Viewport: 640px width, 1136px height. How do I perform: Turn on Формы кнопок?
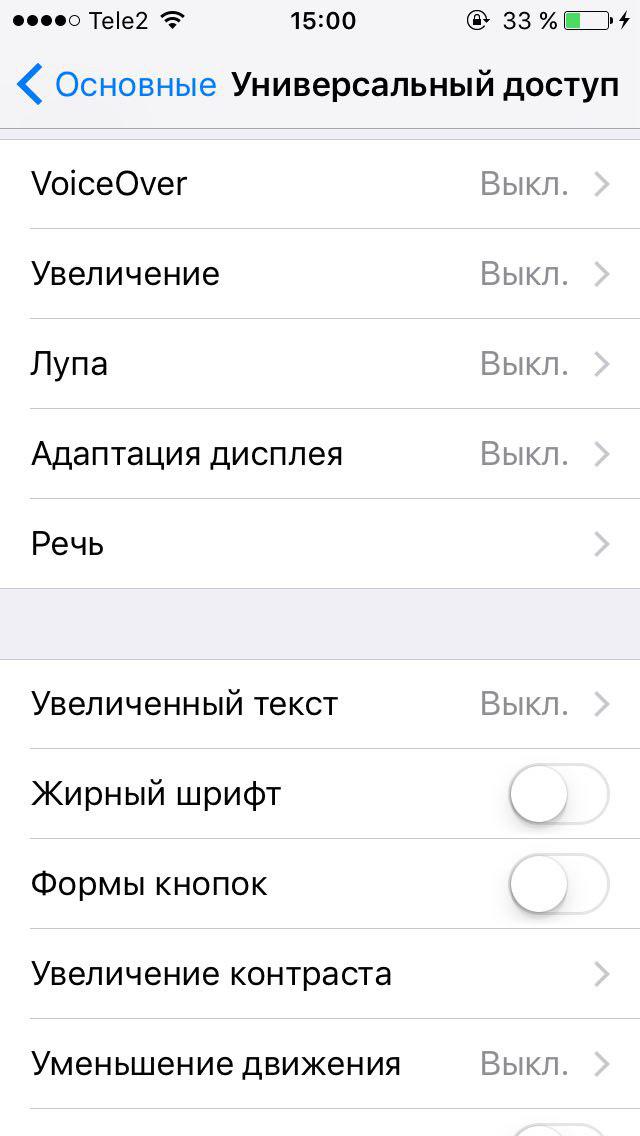(558, 884)
